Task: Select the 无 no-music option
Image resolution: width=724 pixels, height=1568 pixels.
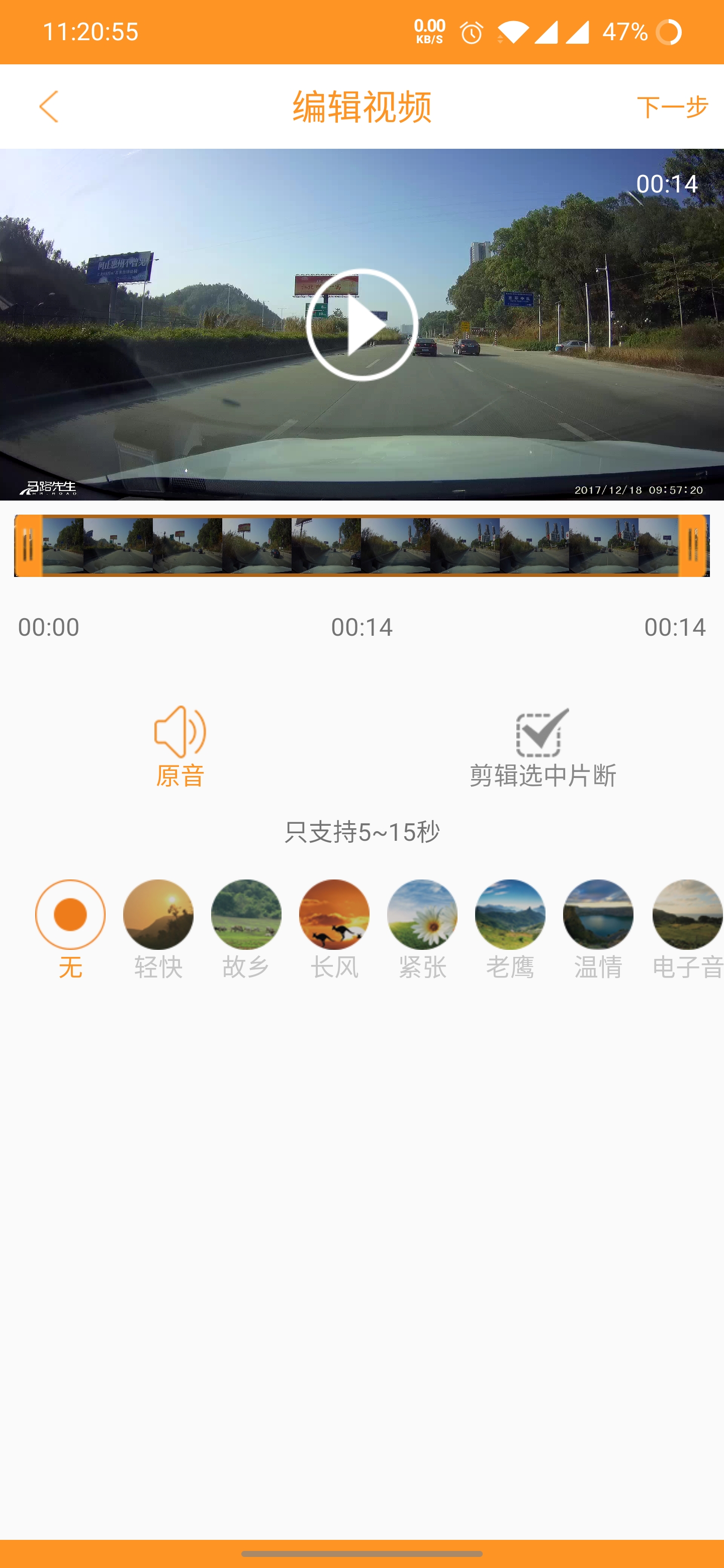Action: [70, 914]
